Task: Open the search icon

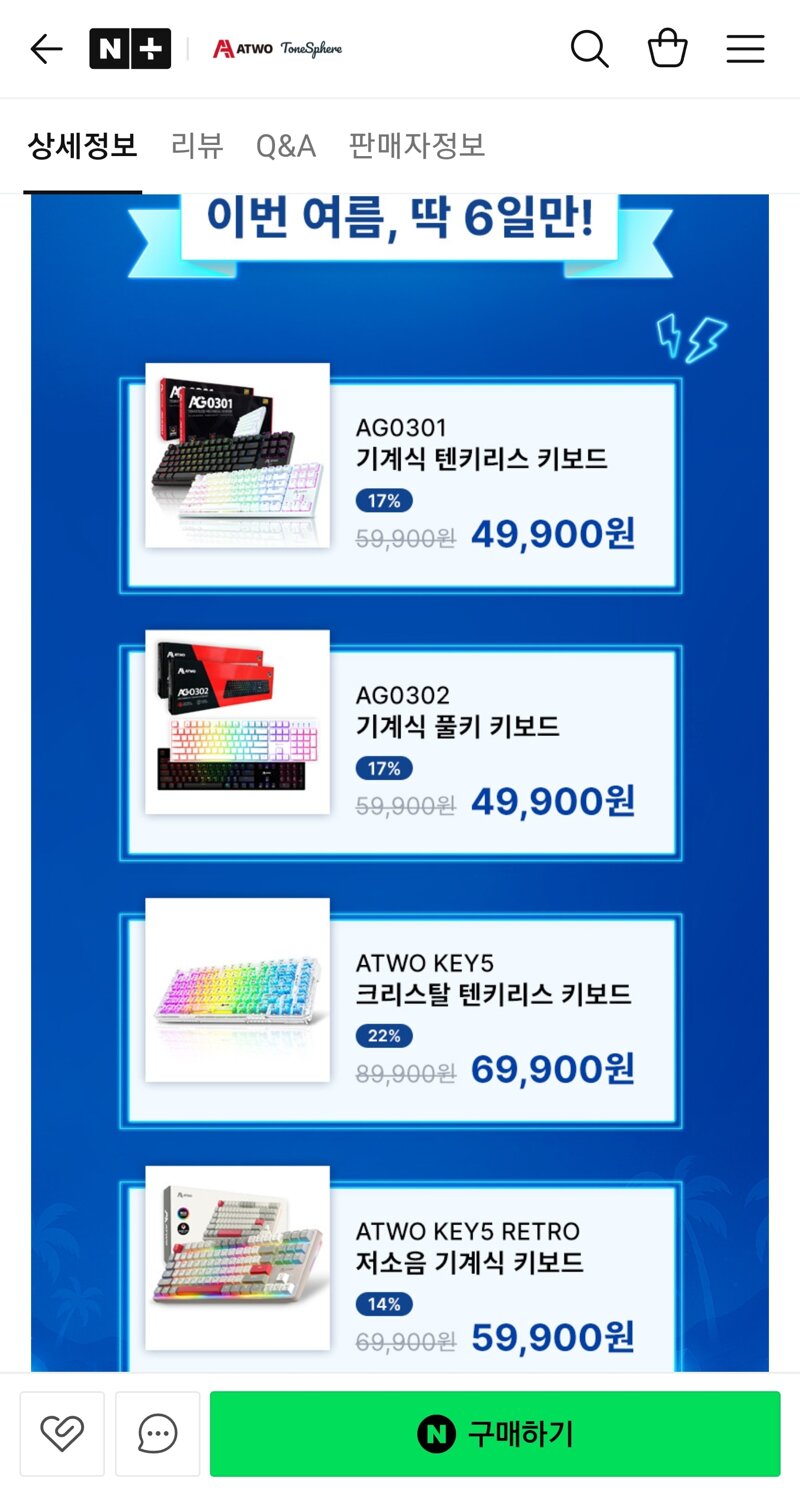Action: pyautogui.click(x=589, y=49)
